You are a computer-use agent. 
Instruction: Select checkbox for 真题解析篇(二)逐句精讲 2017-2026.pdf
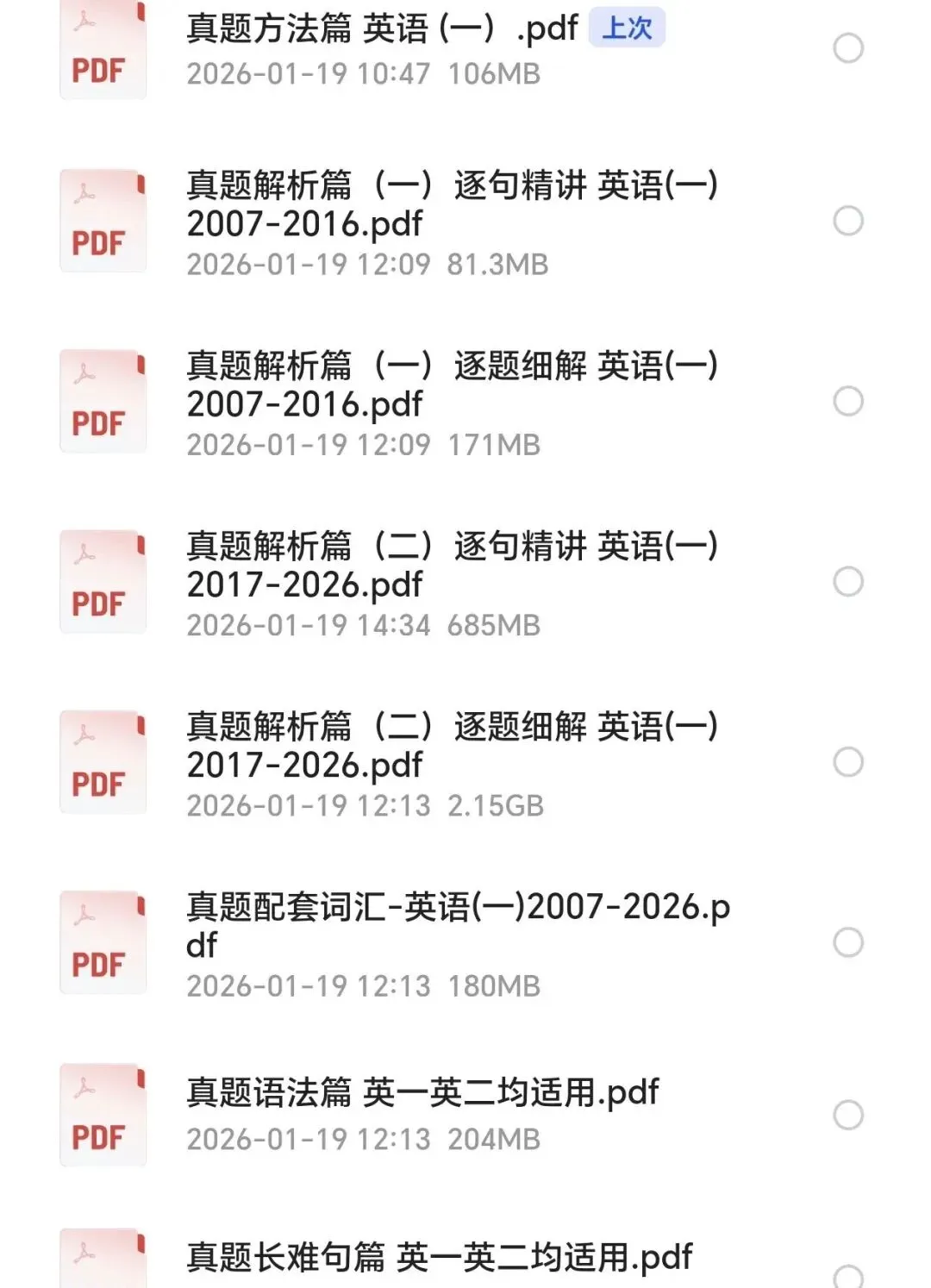tap(848, 582)
